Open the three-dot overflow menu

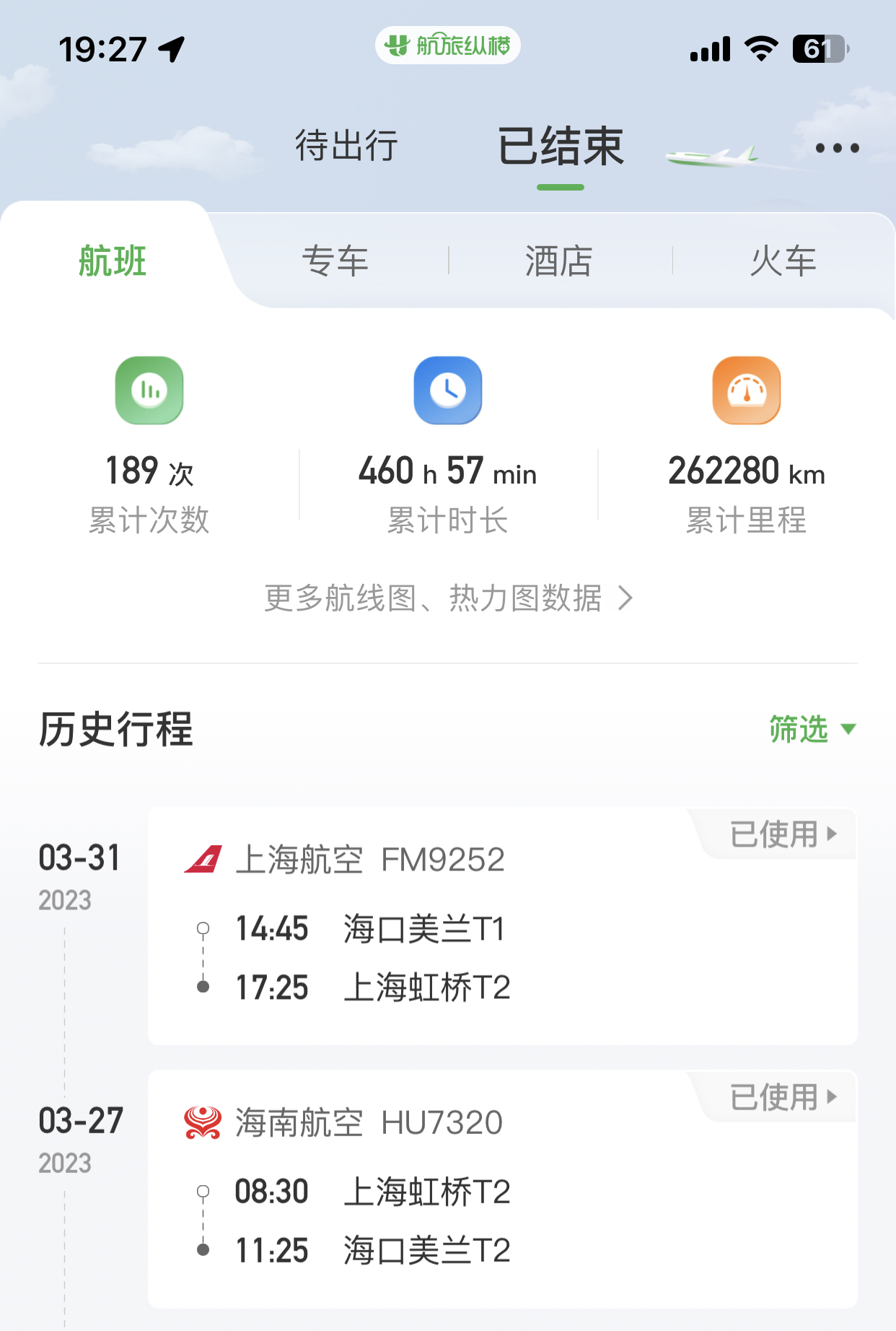point(837,148)
